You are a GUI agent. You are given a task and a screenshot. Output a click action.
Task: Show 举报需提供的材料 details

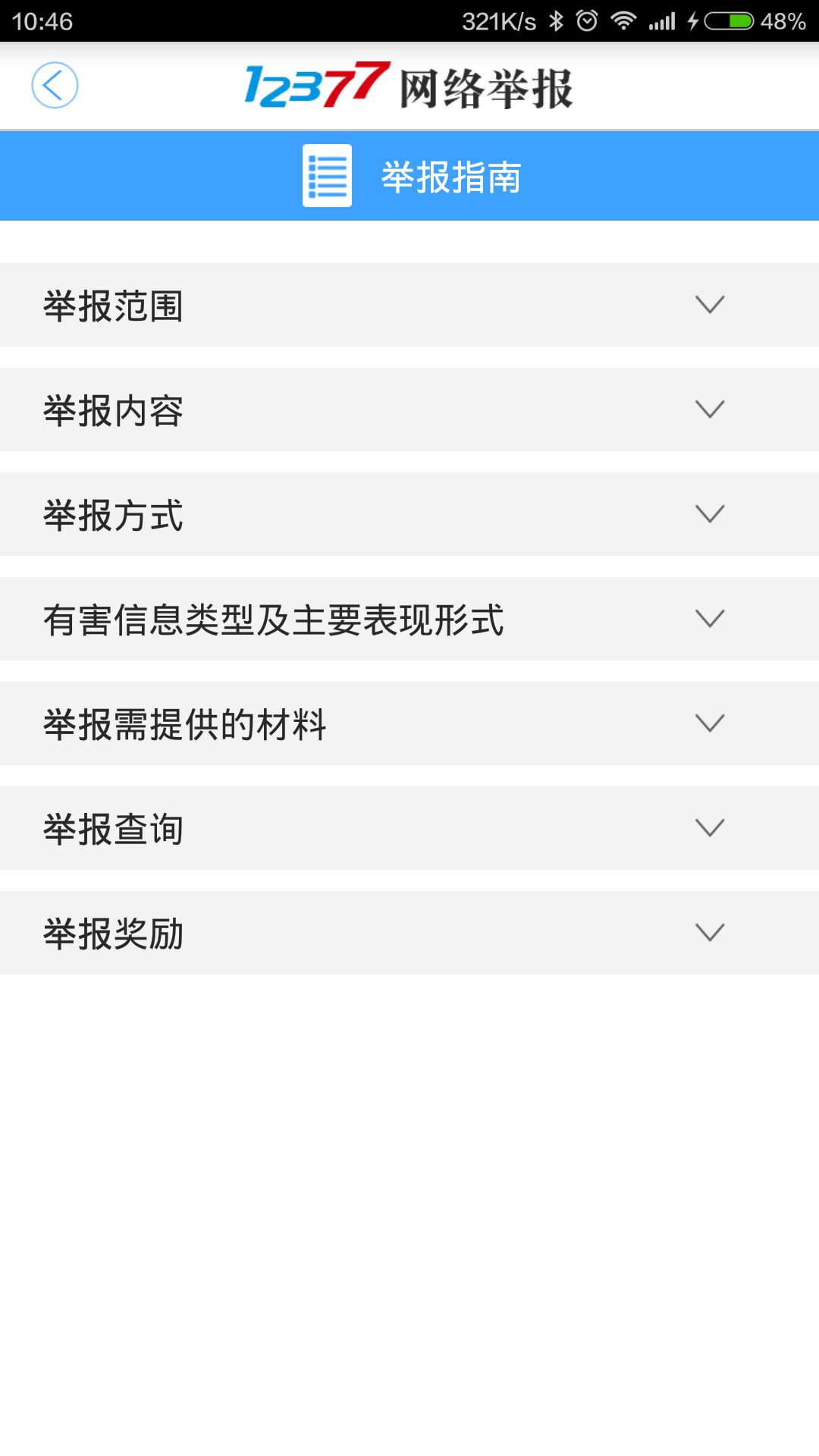point(409,723)
